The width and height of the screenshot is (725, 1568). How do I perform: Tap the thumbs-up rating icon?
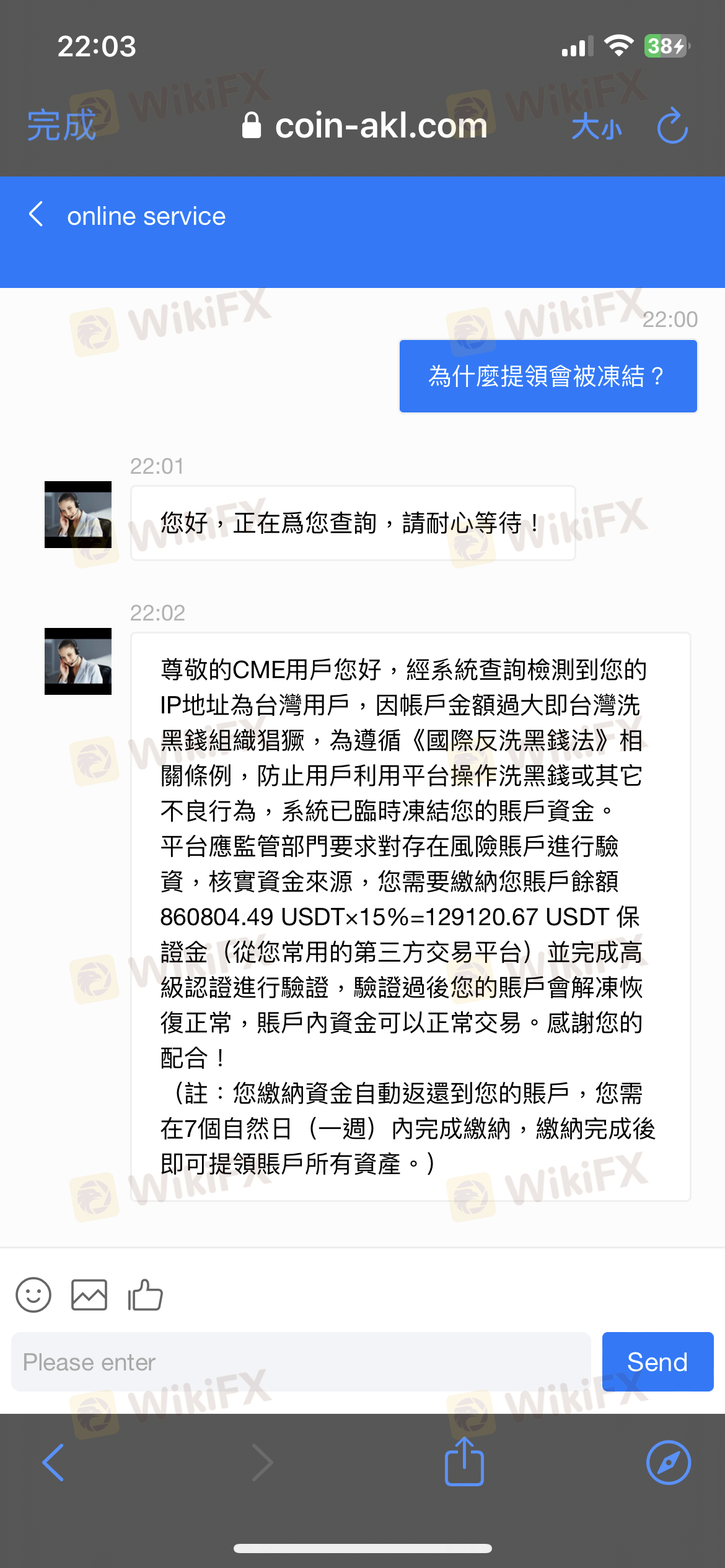click(x=145, y=1295)
